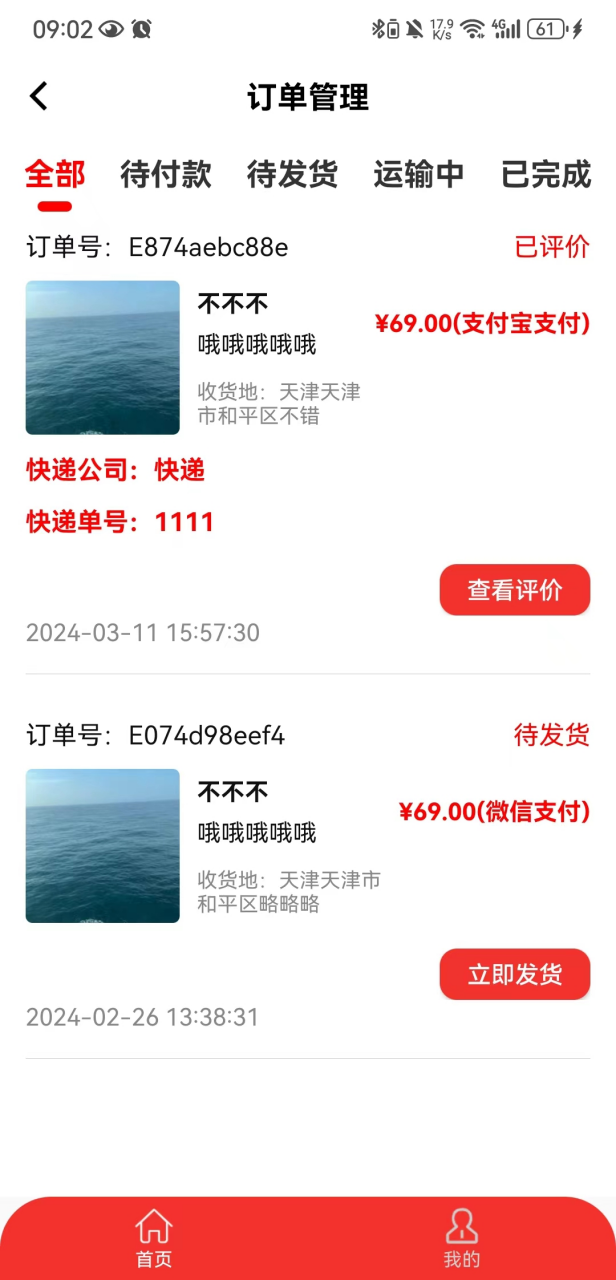Go to the 首页 home tab
This screenshot has width=616, height=1280.
tap(154, 1238)
